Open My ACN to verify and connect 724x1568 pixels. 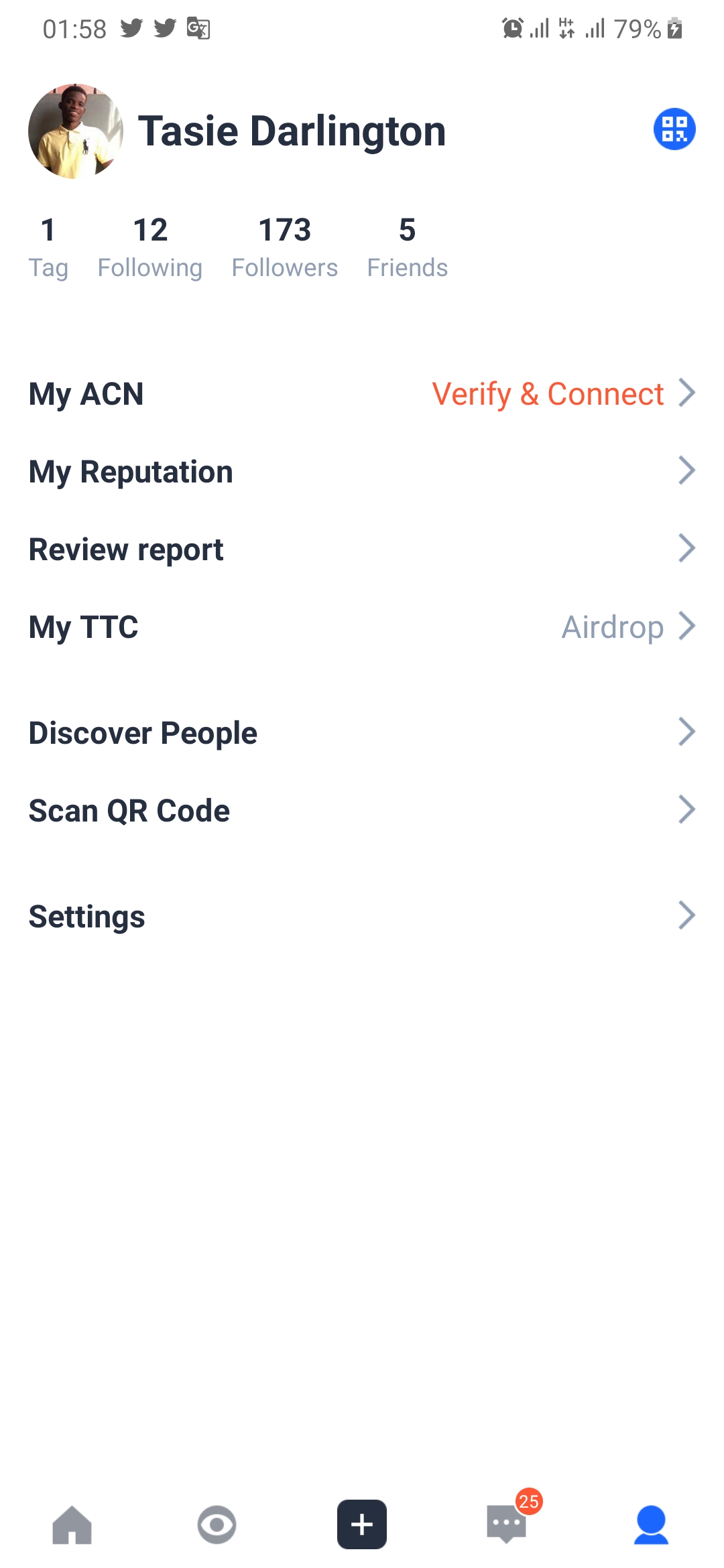(362, 393)
